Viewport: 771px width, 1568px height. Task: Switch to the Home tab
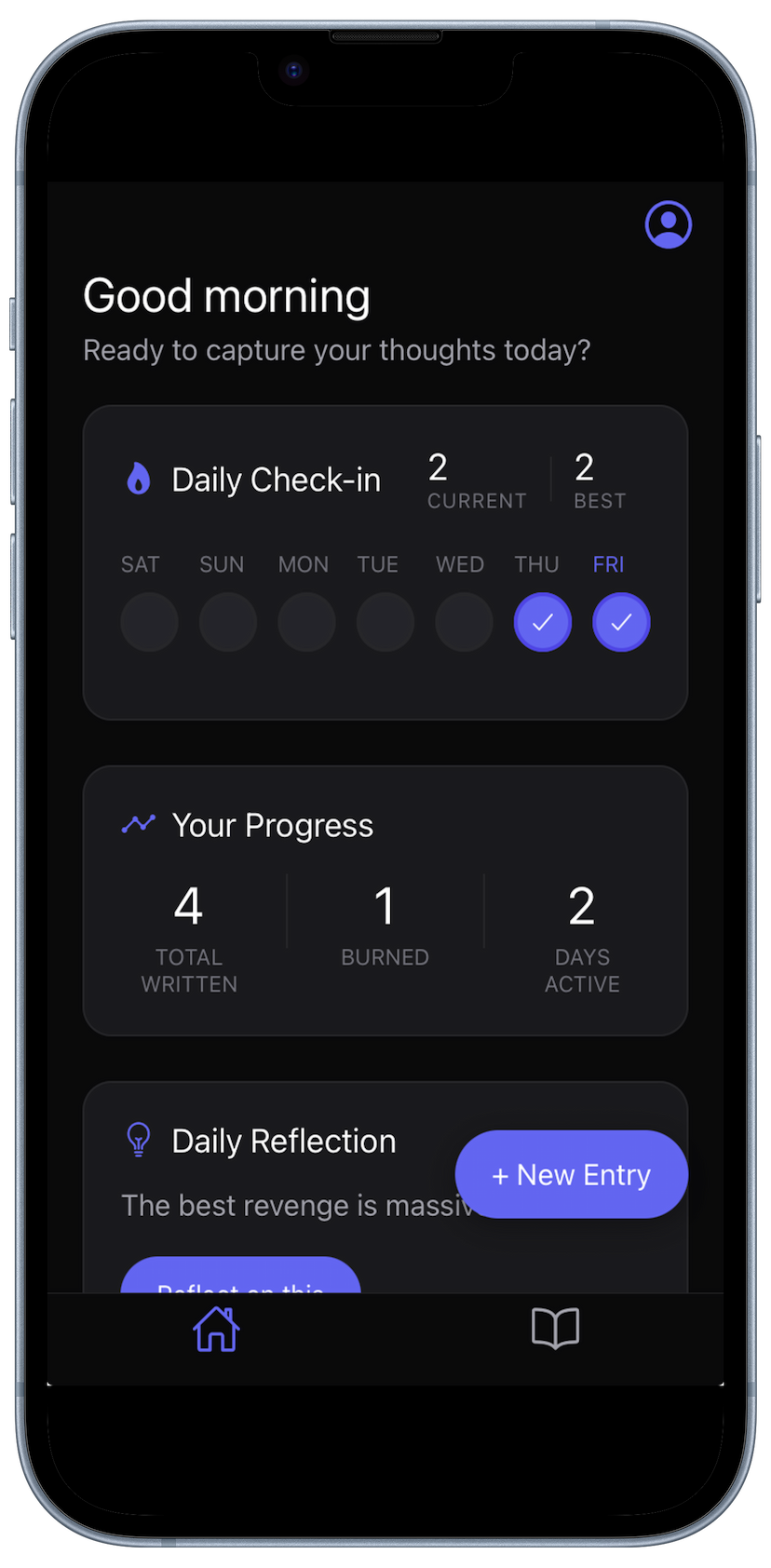pos(216,1329)
